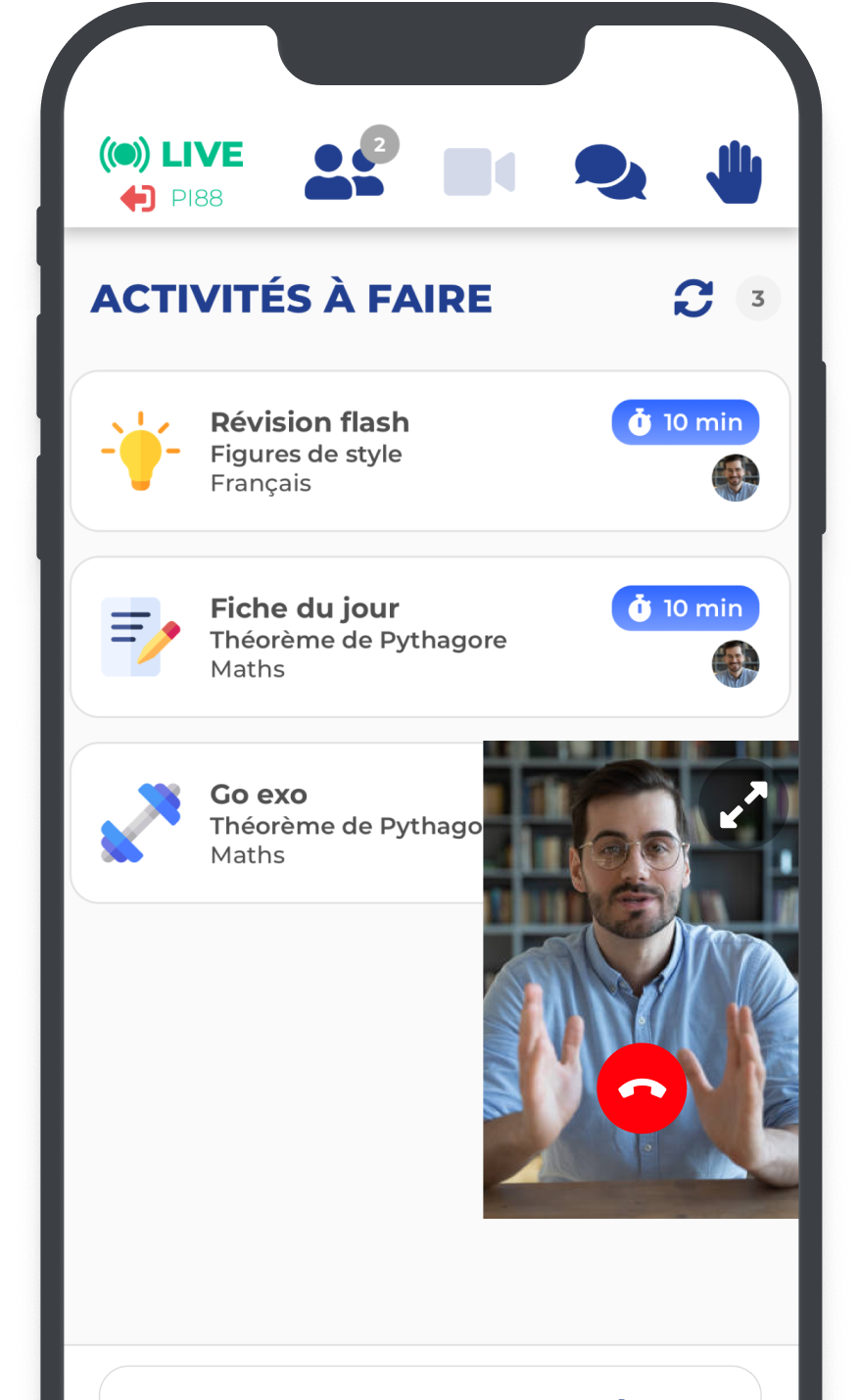Expand the video call to fullscreen
The height and width of the screenshot is (1400, 859).
[743, 805]
